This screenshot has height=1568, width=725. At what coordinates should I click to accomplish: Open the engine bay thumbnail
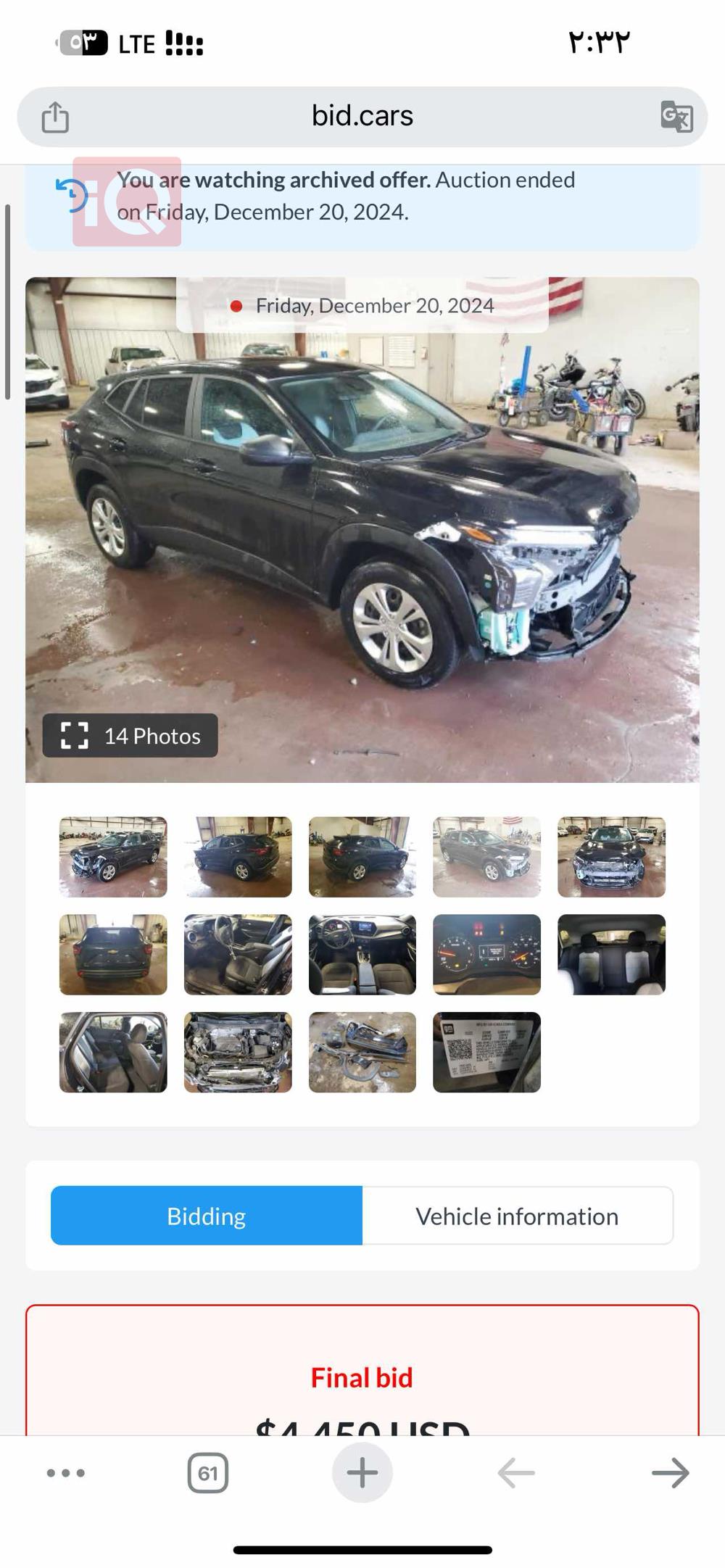coord(238,1052)
